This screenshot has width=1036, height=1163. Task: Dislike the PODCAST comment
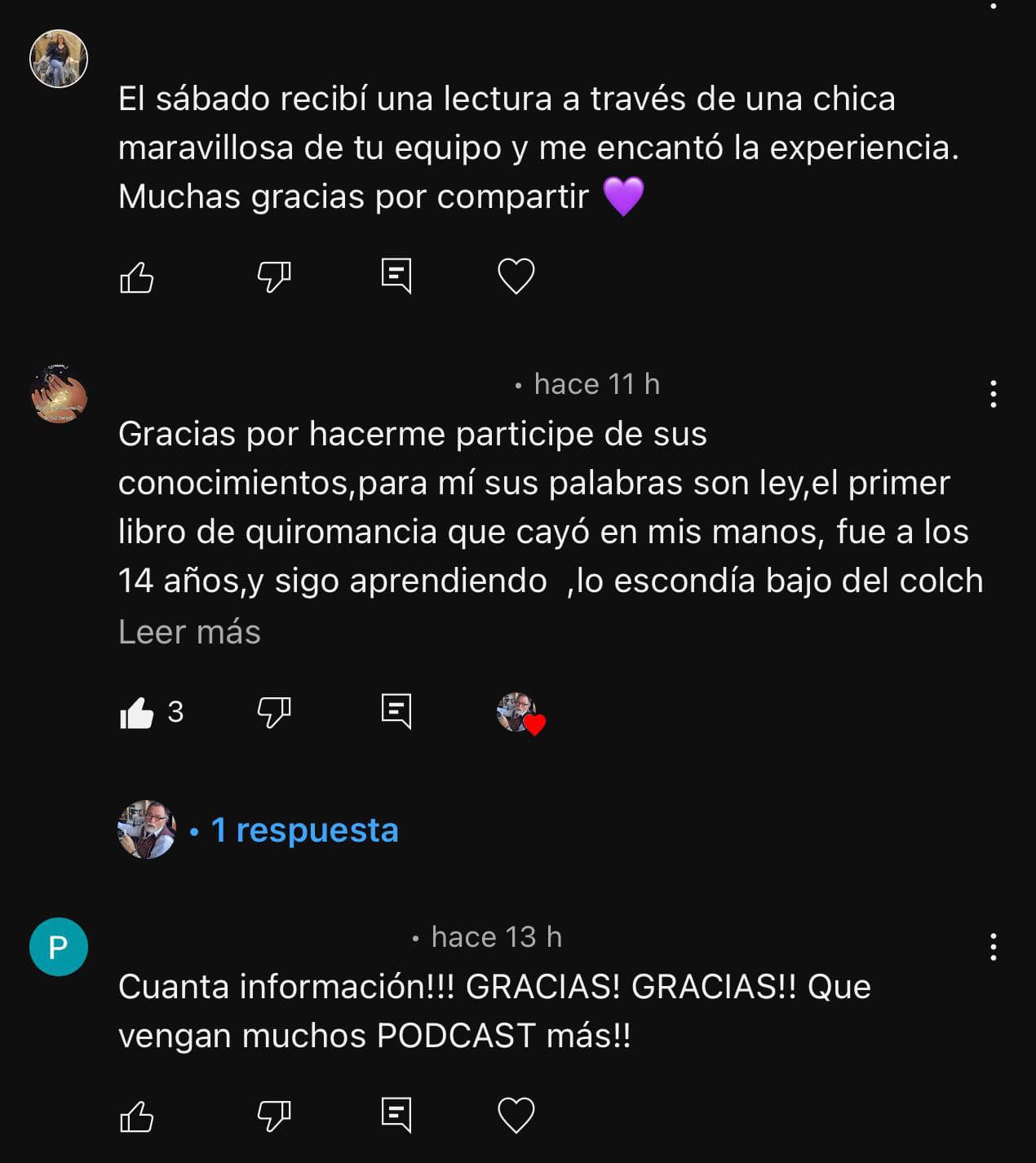tap(273, 1116)
